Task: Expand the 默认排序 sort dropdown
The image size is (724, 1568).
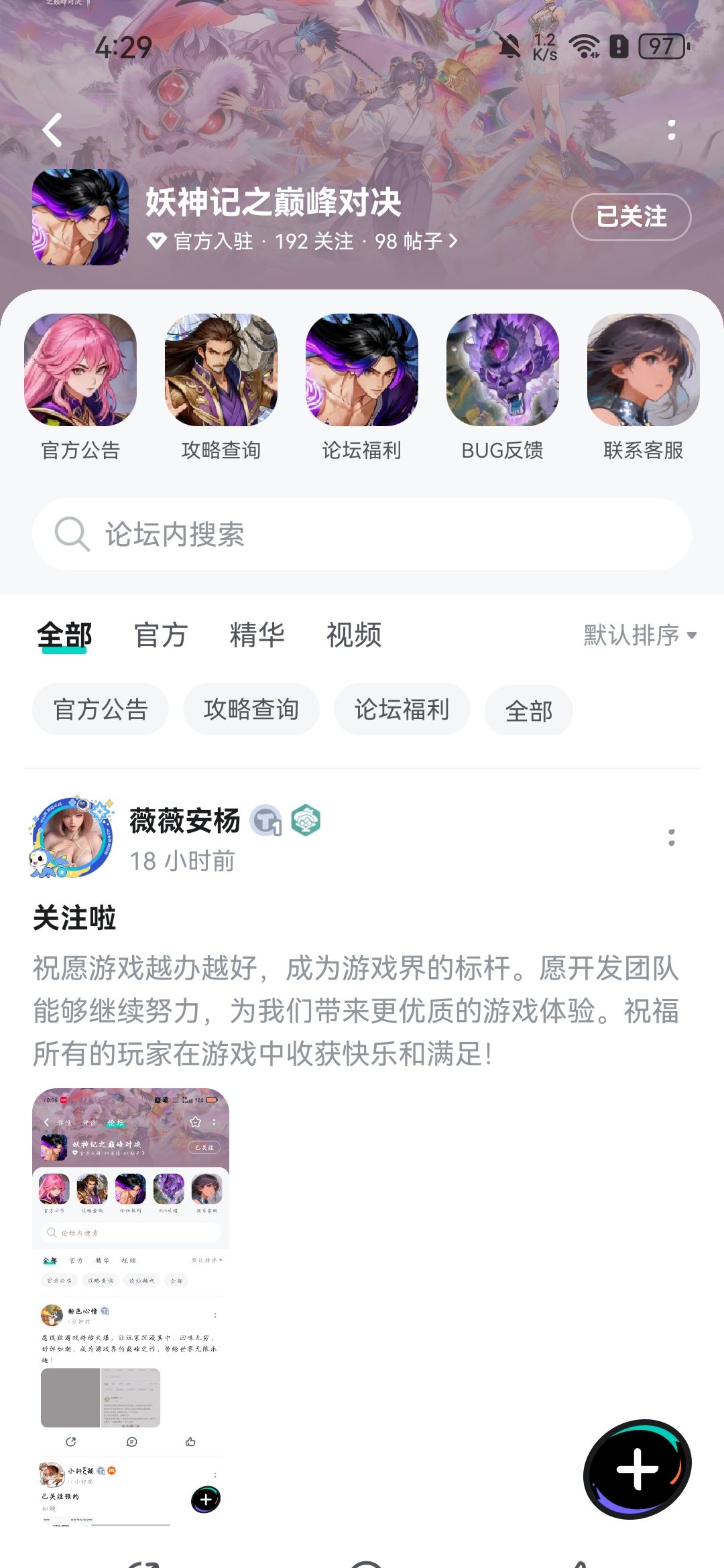Action: [640, 635]
